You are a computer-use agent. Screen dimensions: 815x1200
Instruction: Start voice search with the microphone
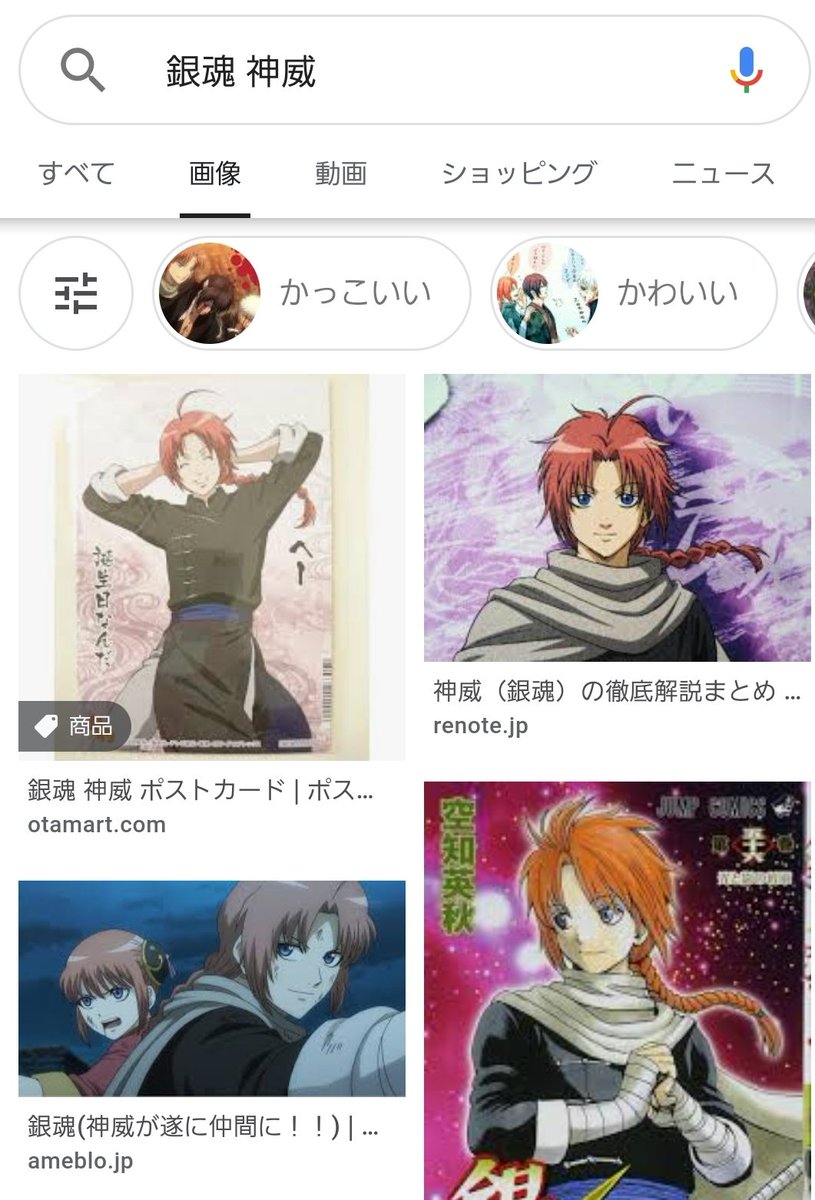[x=746, y=71]
